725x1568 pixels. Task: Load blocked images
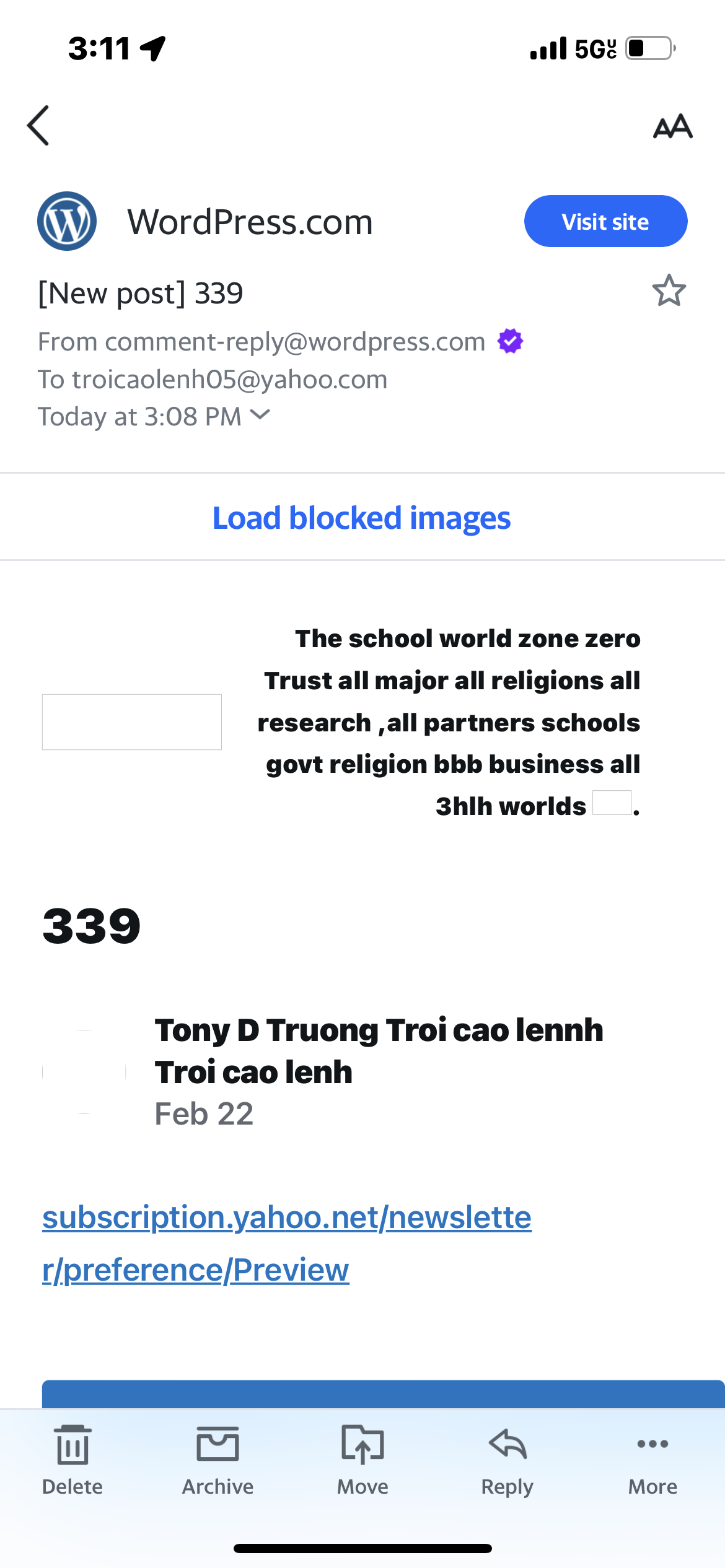[361, 518]
